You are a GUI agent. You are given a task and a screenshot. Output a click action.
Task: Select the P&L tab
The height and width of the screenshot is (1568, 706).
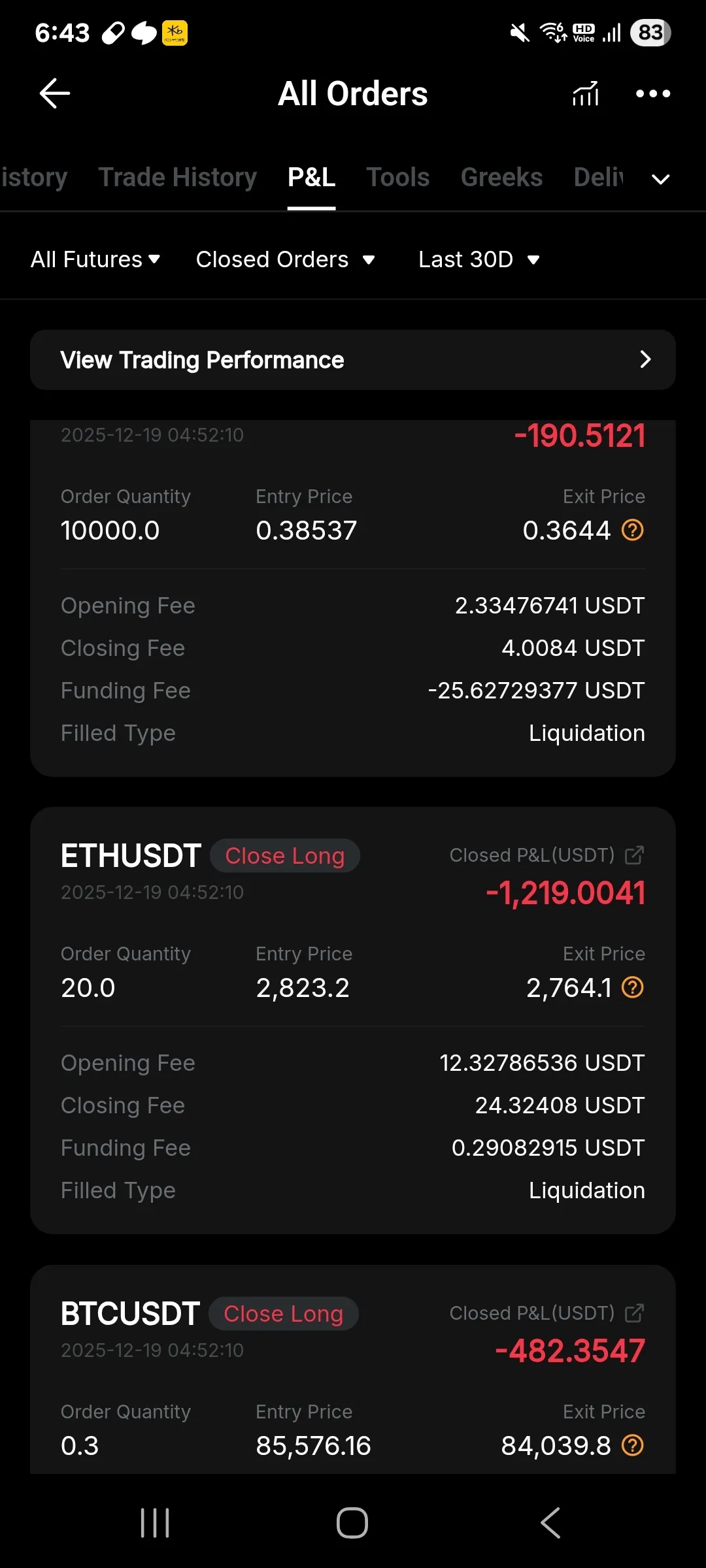tap(311, 177)
